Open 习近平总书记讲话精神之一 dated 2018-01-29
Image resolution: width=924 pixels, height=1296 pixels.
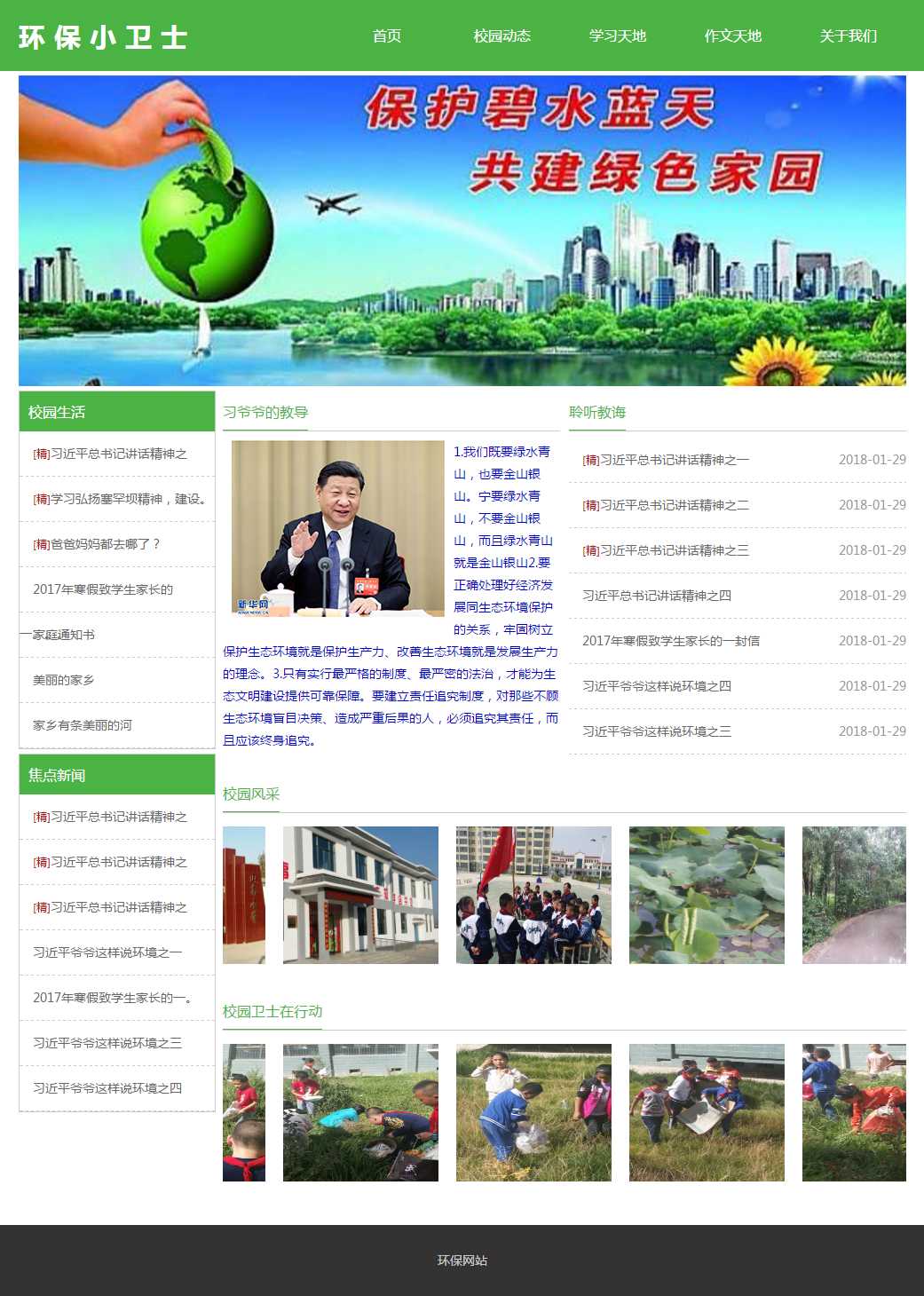tap(666, 460)
